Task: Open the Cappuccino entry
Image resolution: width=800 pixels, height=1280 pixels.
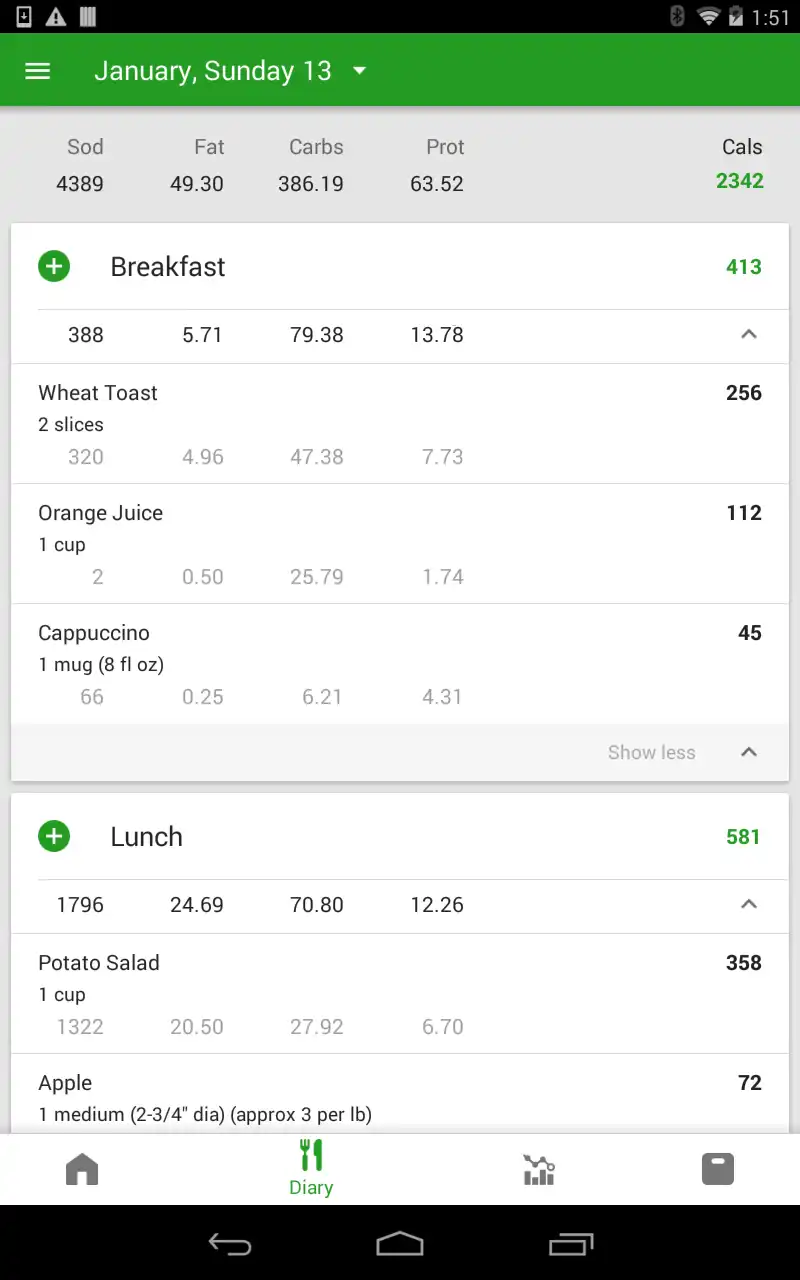Action: [x=400, y=664]
